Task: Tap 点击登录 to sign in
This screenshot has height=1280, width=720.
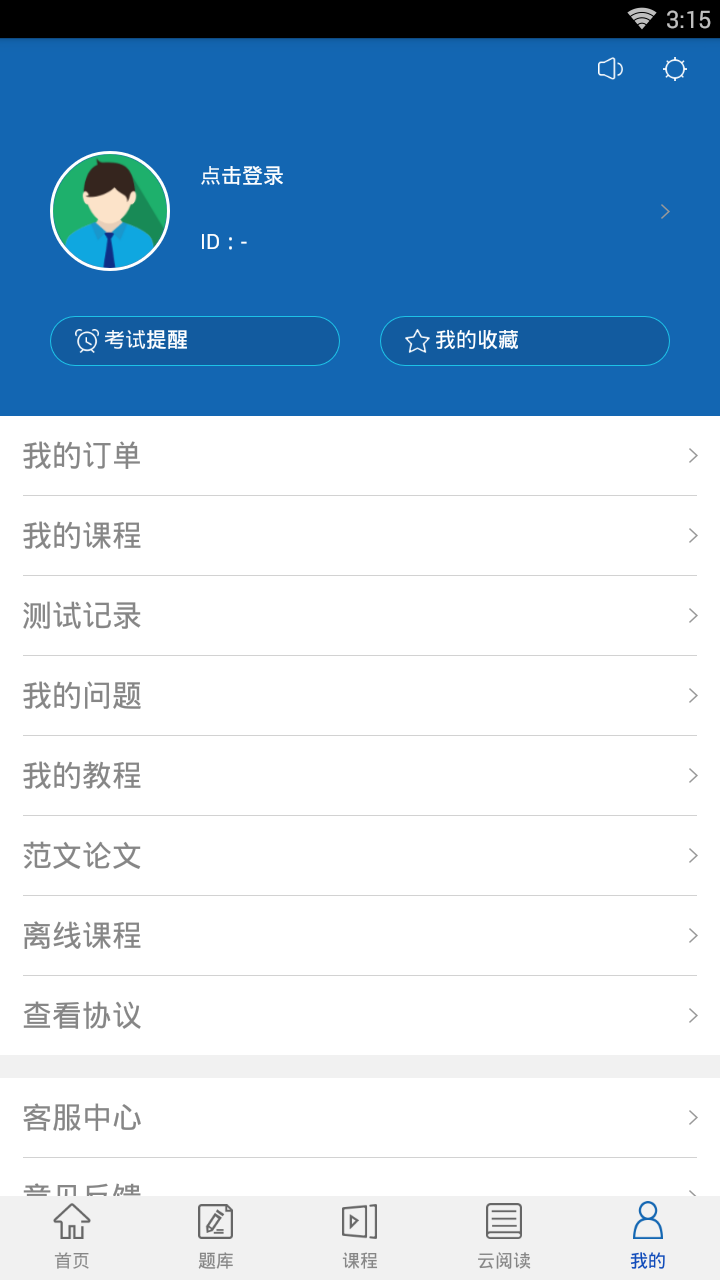Action: 241,175
